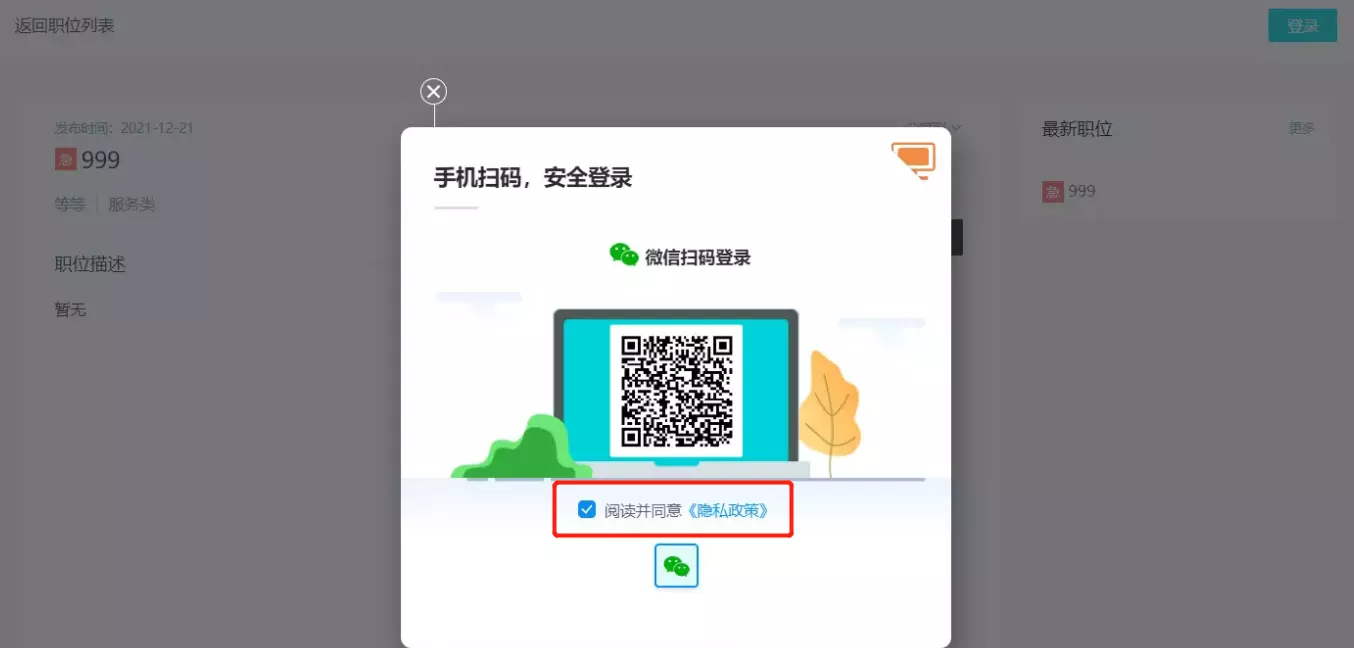
Task: Close the login dialog
Action: (433, 92)
